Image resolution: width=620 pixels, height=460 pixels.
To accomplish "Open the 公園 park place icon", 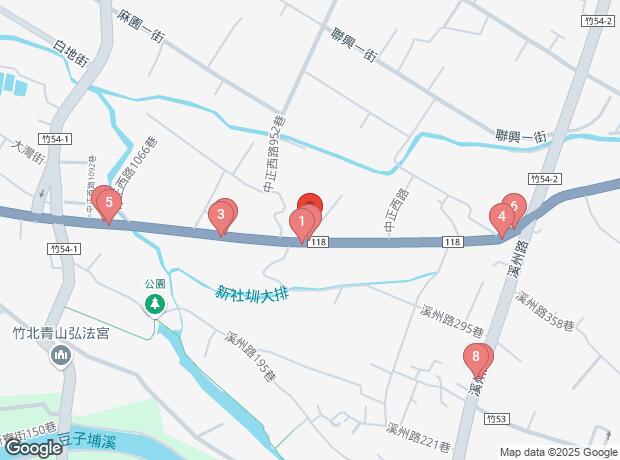I will [154, 303].
